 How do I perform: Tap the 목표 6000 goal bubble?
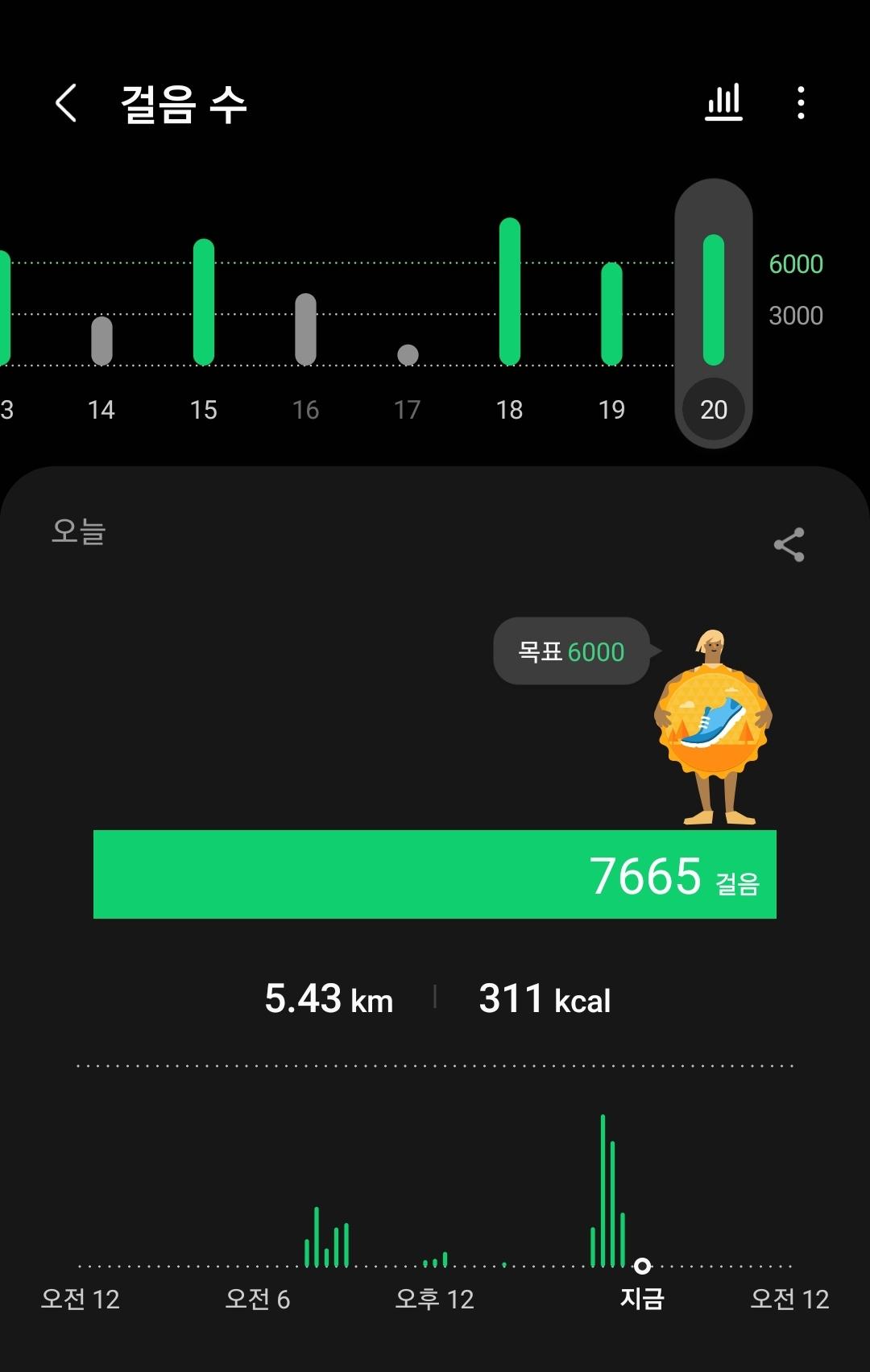pos(571,651)
